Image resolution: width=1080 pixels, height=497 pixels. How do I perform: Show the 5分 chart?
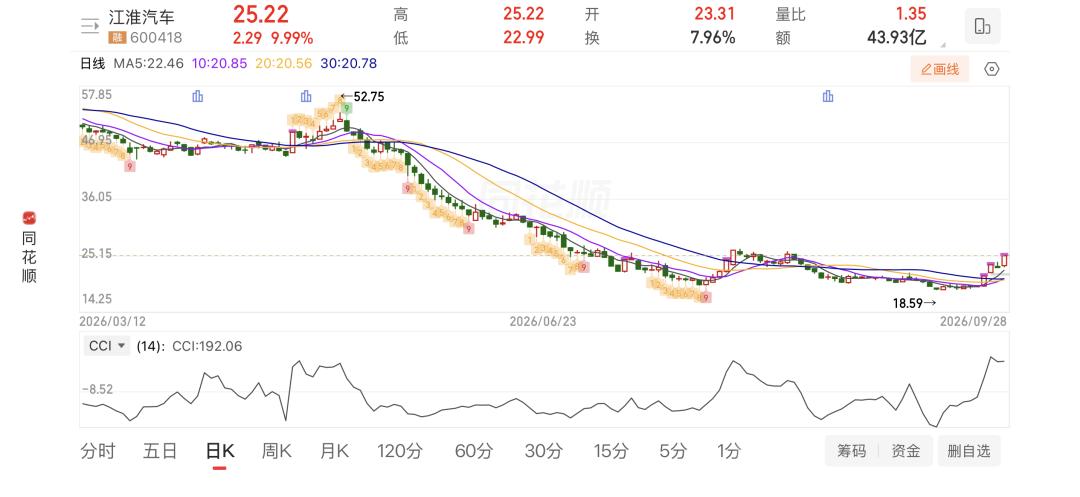[672, 452]
